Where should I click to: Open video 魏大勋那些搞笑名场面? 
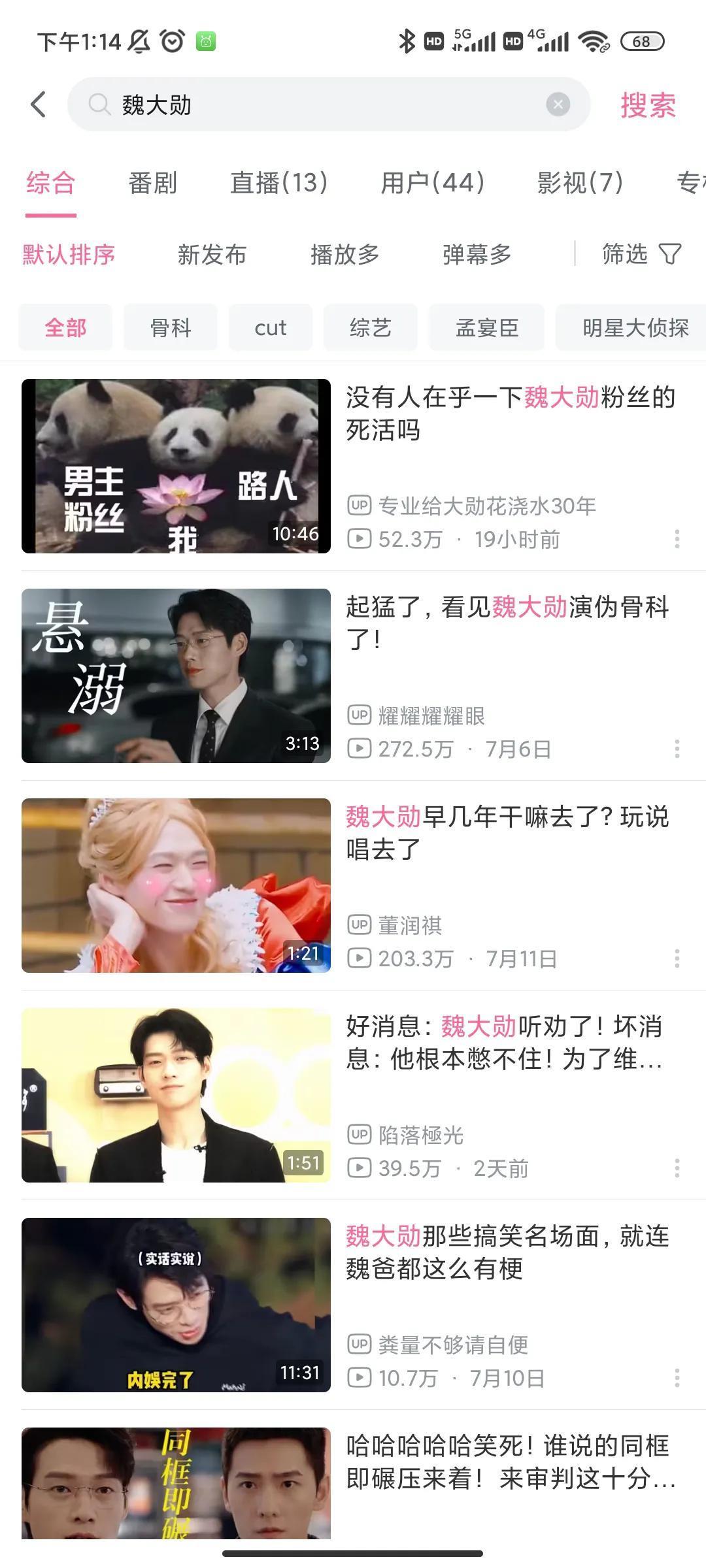pyautogui.click(x=507, y=1252)
